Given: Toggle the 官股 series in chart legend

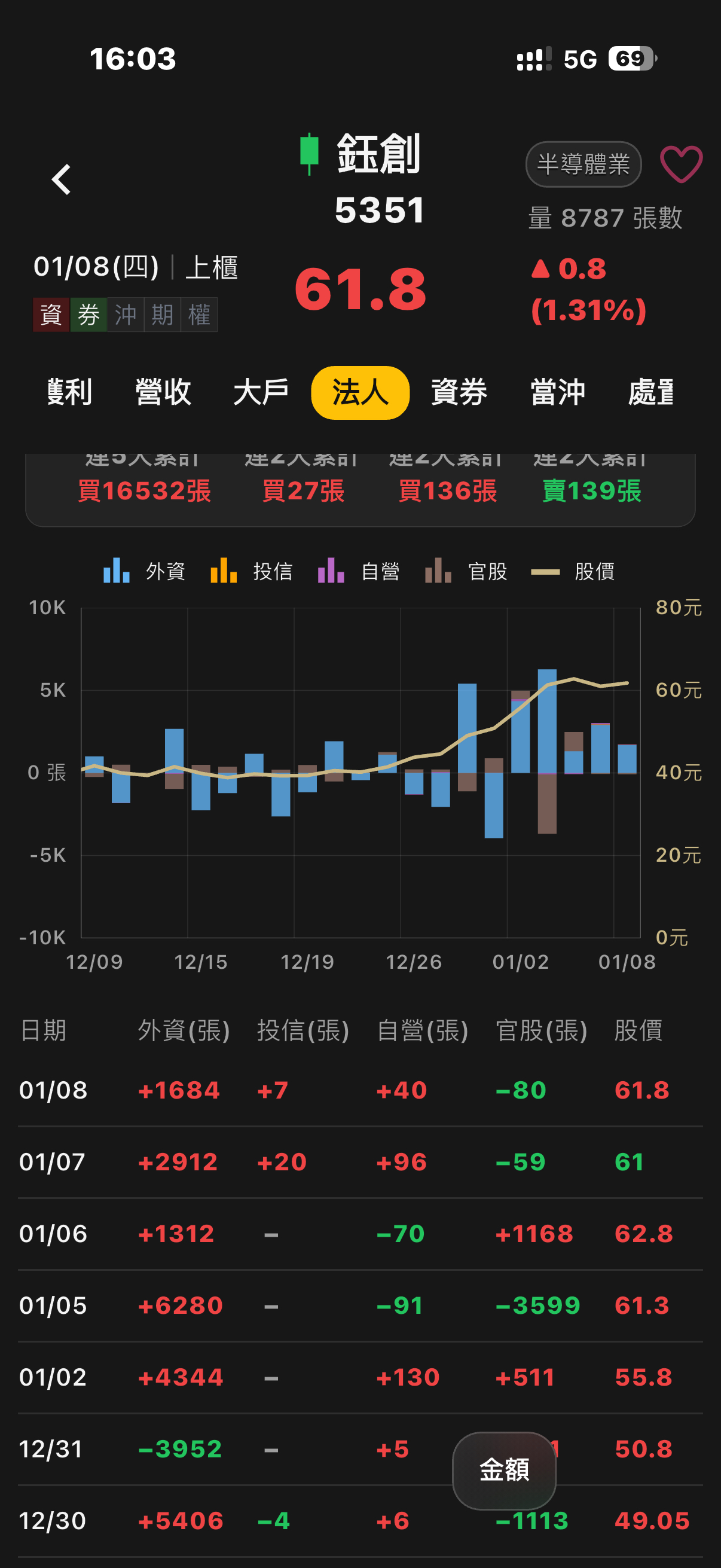Looking at the screenshot, I should pos(466,571).
